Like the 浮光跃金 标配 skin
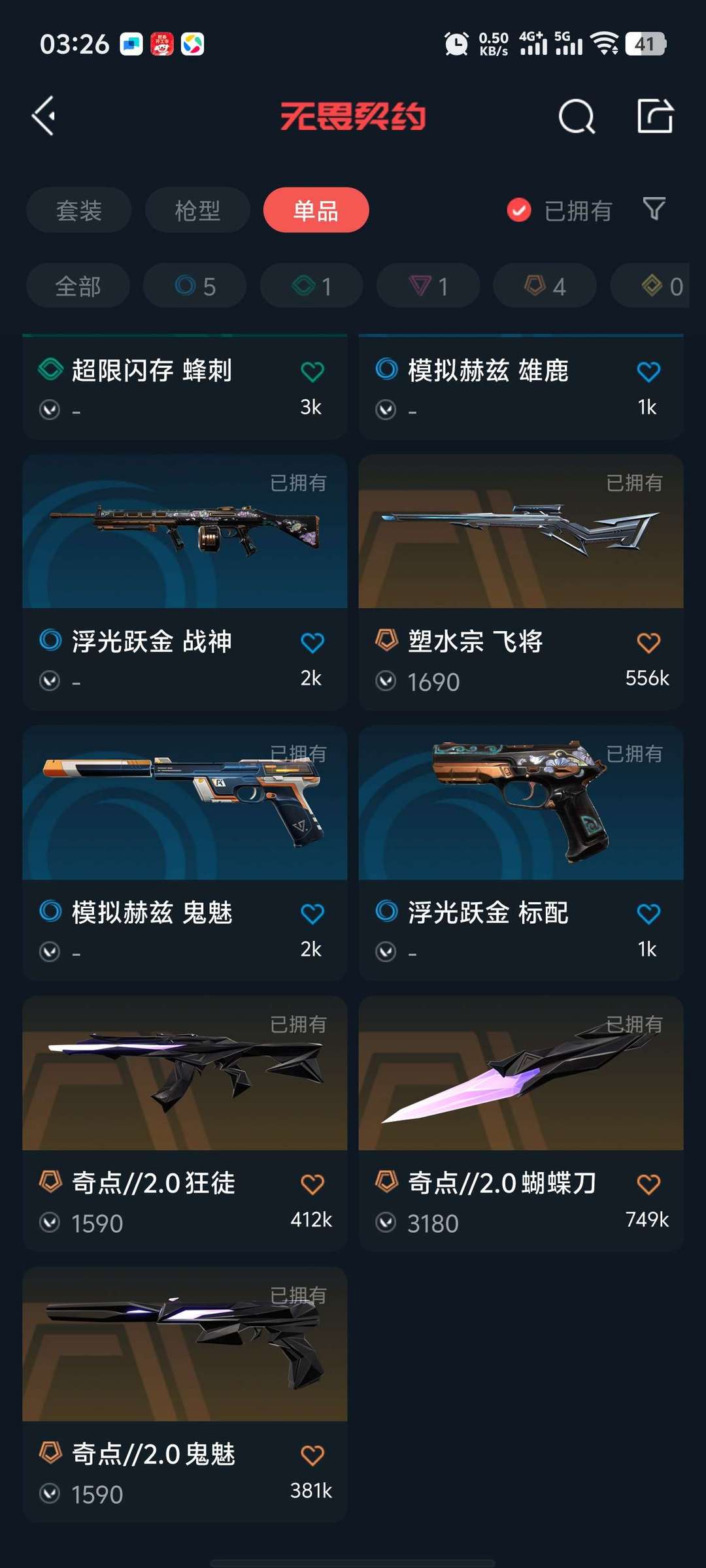The image size is (706, 1568). 648,913
